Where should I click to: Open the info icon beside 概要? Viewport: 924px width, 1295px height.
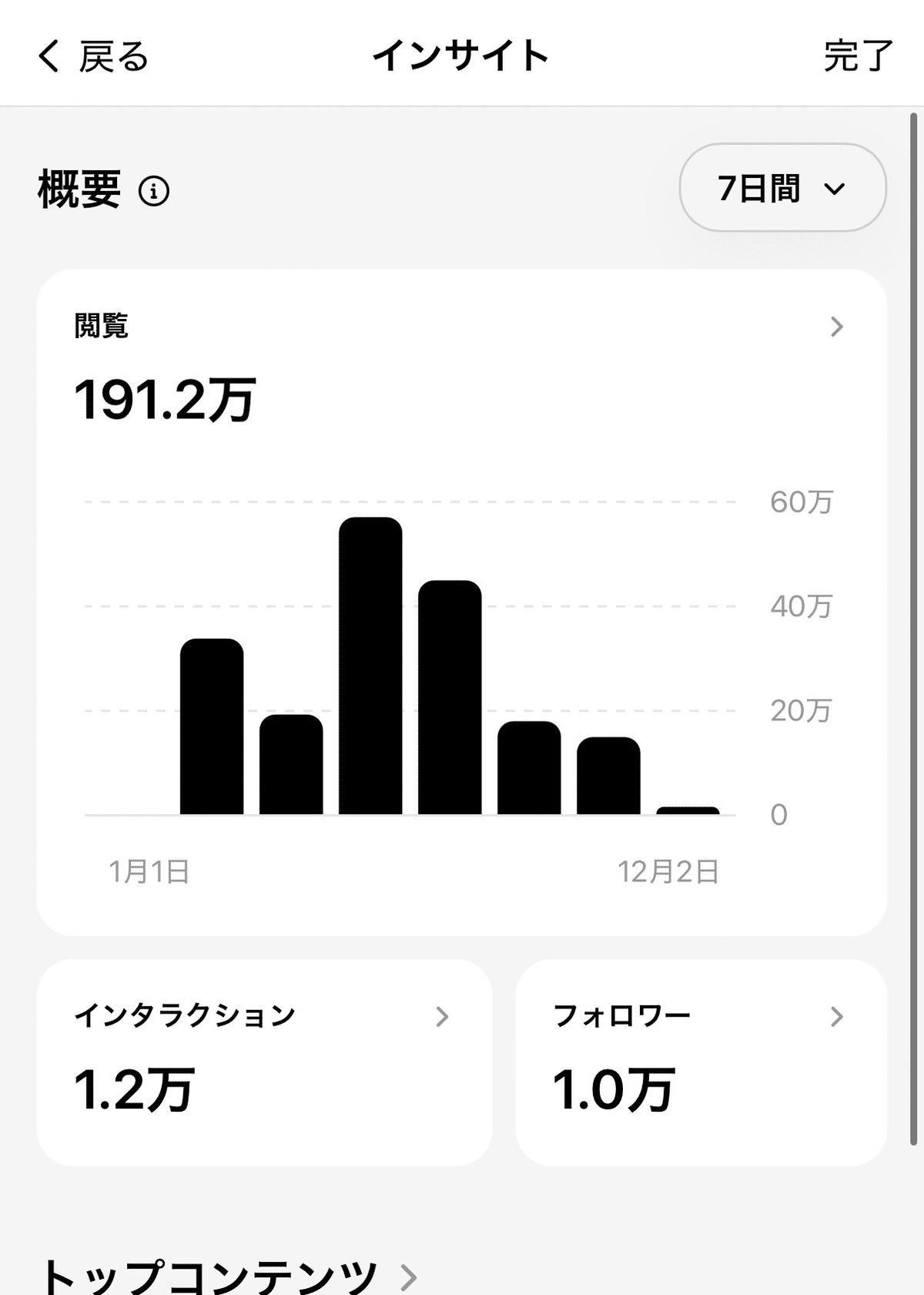pos(154,190)
